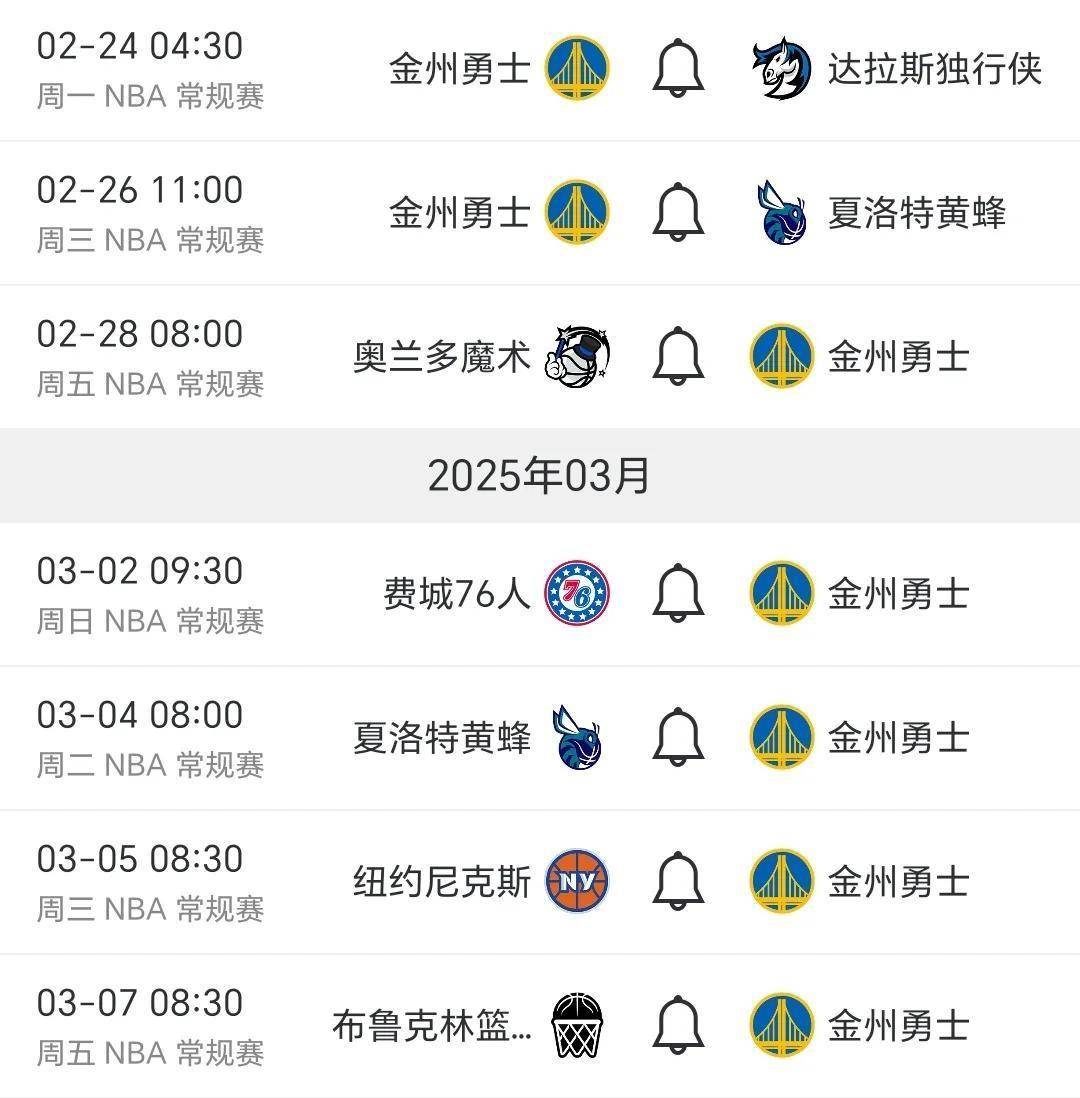1080x1098 pixels.
Task: Set the bell for the 03-04 夏洛特黄蜂 game
Action: click(x=678, y=737)
